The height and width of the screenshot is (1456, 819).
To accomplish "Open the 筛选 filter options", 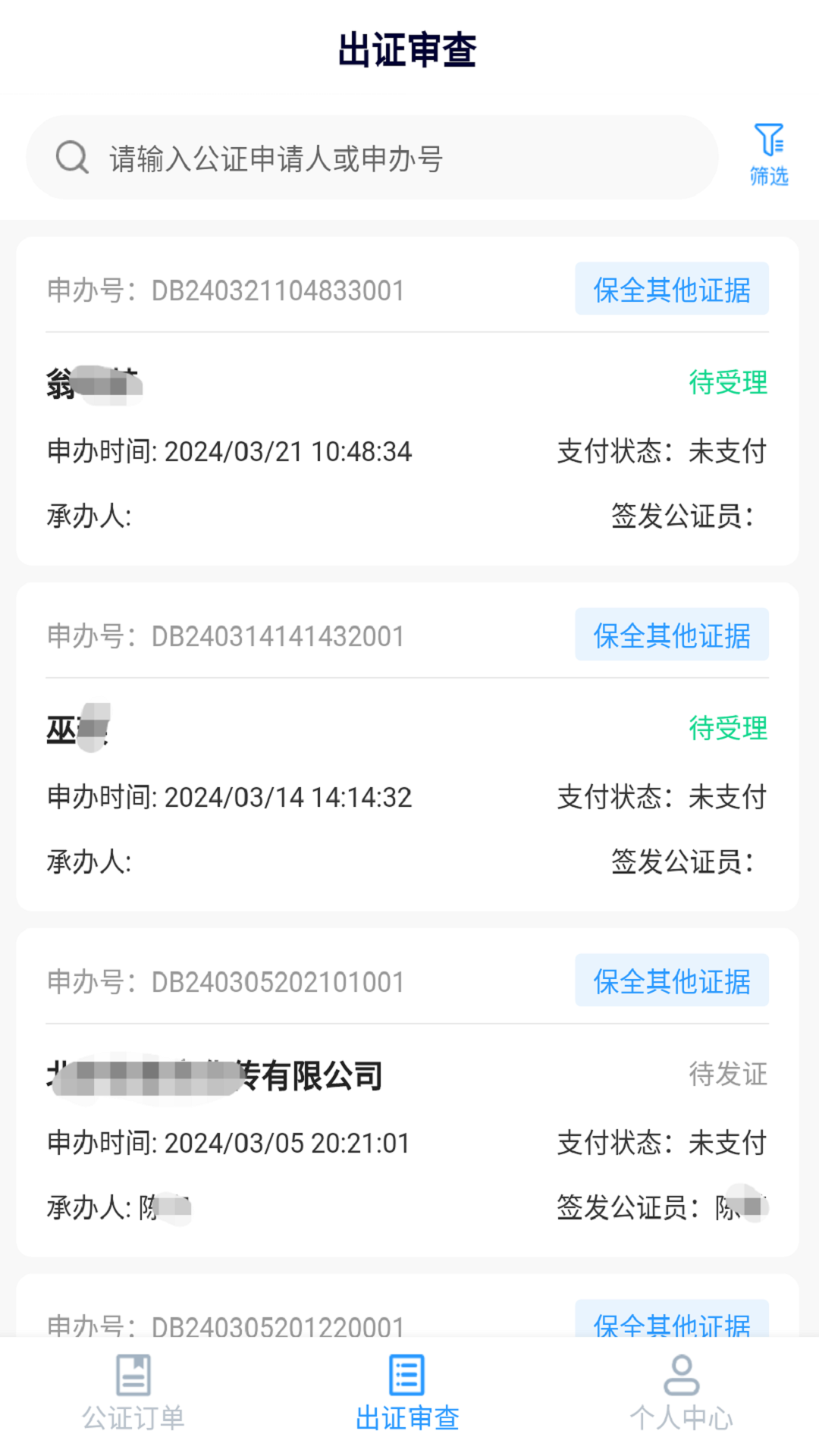I will click(768, 155).
